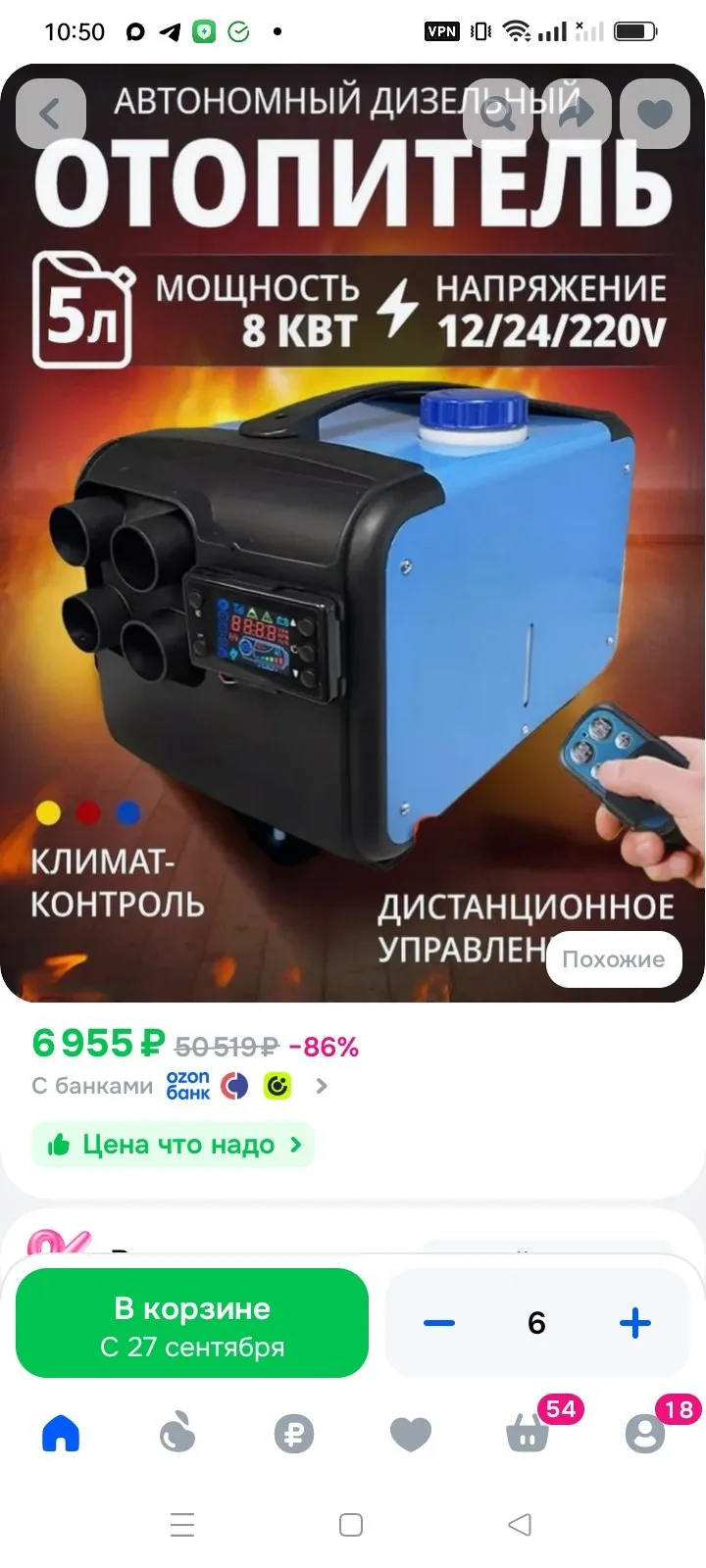This screenshot has width=706, height=1568.
Task: Open the ruble finance tab
Action: 294,1435
